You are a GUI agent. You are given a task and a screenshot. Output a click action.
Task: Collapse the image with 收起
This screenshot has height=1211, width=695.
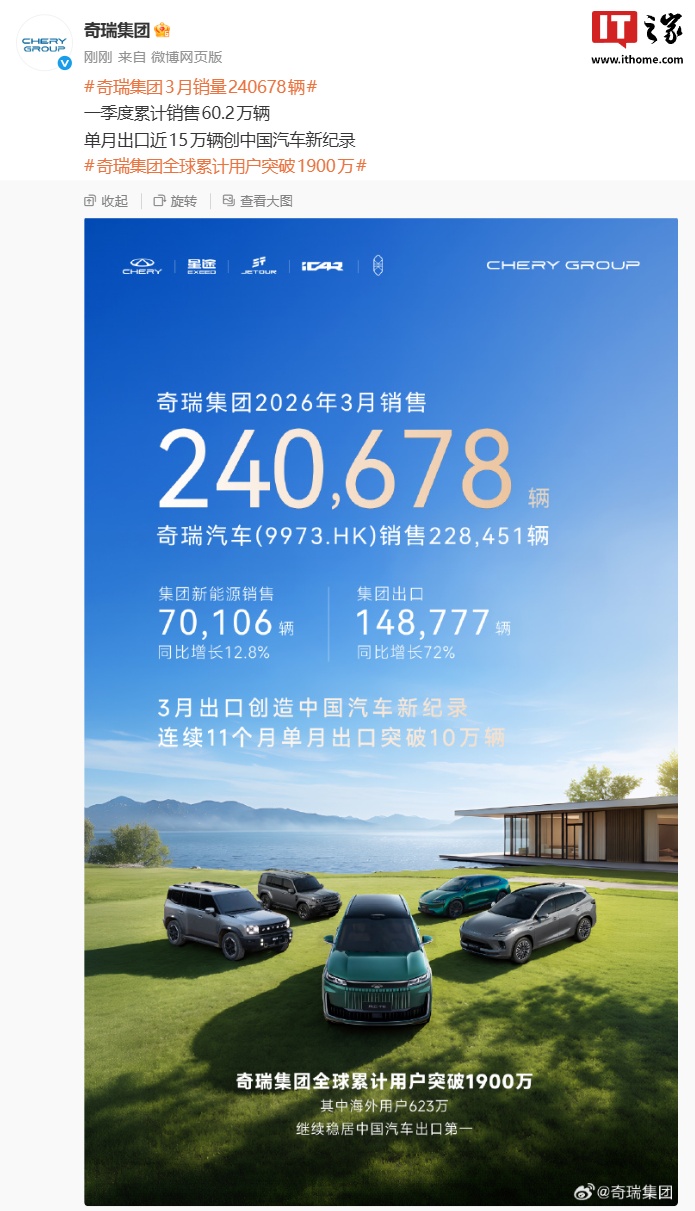(x=107, y=201)
